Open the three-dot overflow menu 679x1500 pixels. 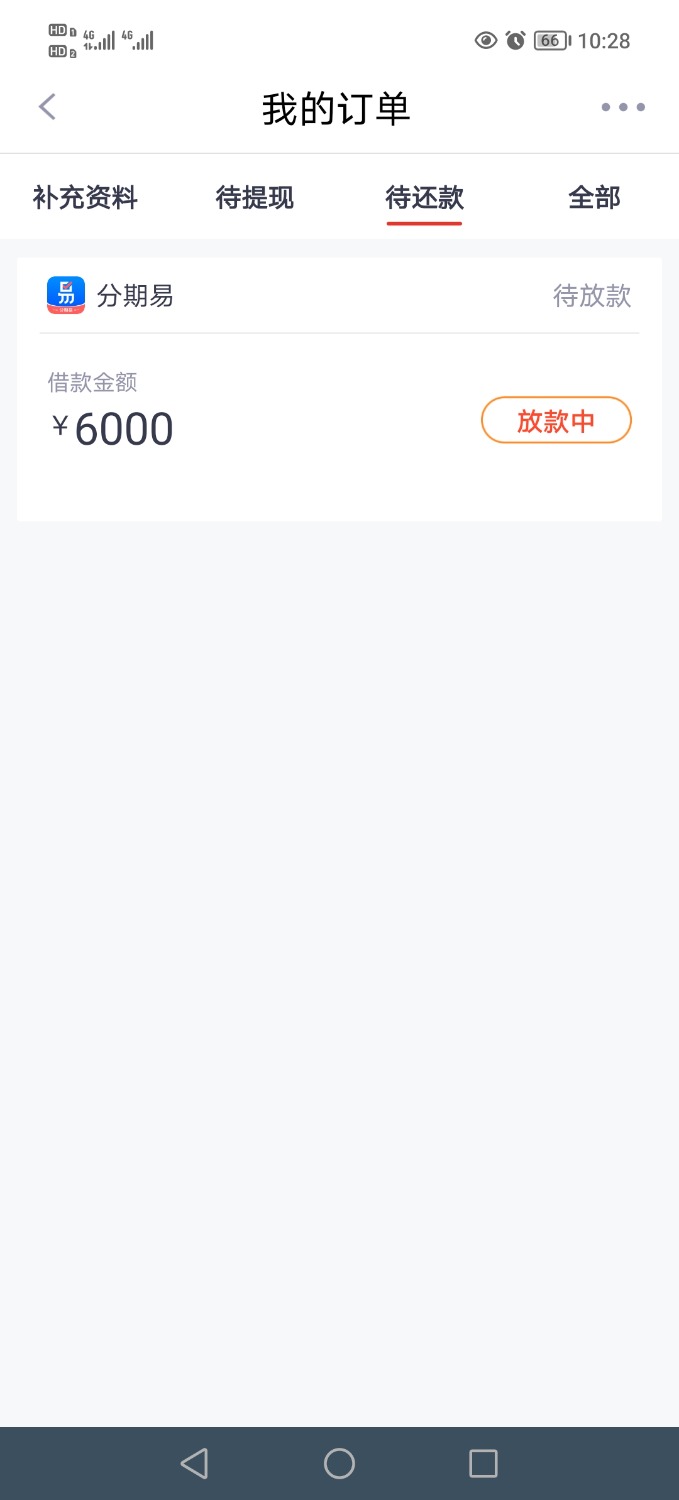click(x=623, y=107)
